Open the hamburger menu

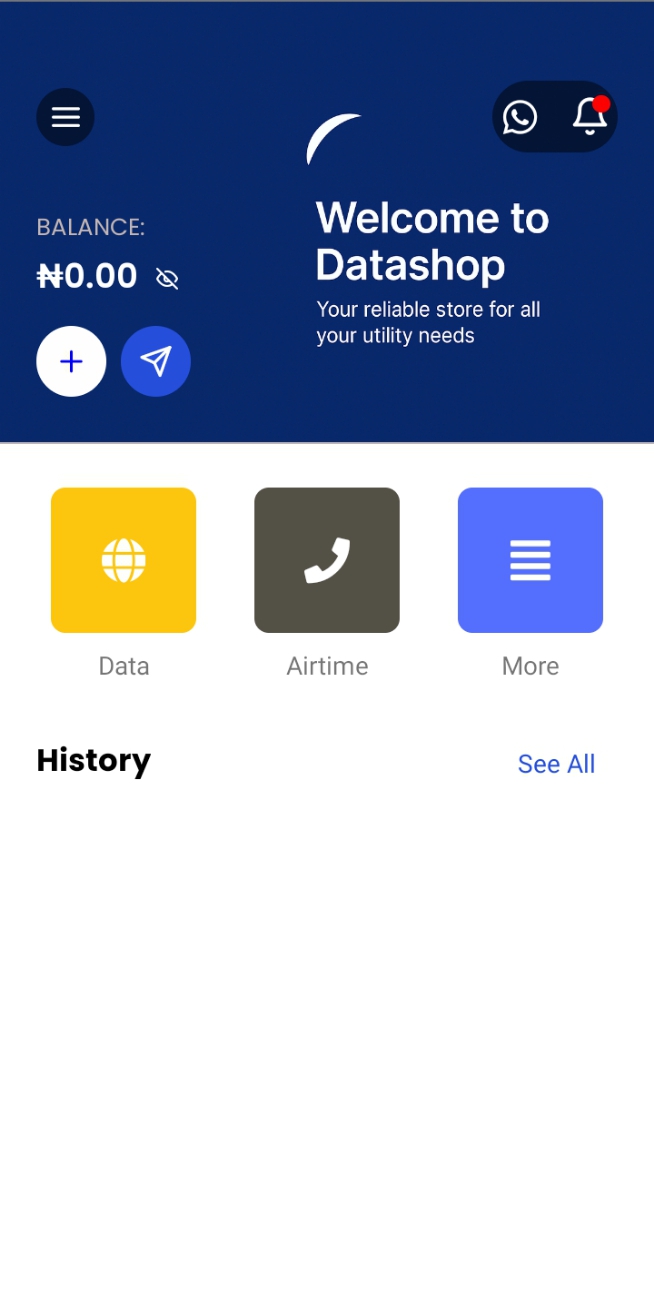tap(66, 117)
